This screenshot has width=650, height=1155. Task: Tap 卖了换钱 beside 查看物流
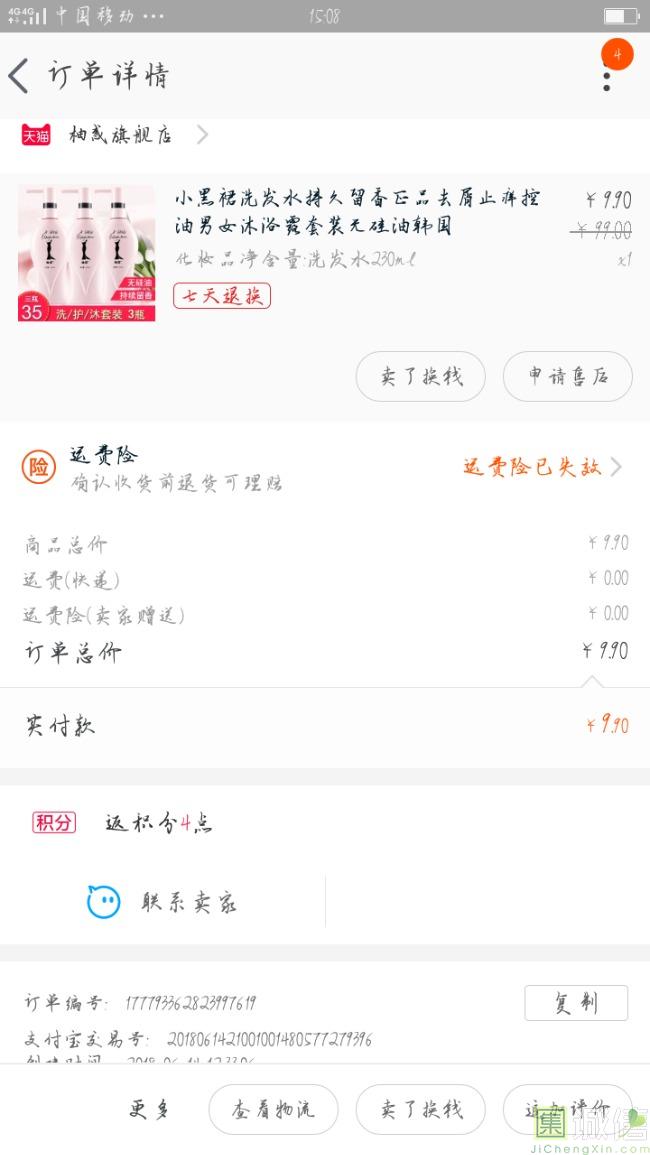pos(421,1109)
